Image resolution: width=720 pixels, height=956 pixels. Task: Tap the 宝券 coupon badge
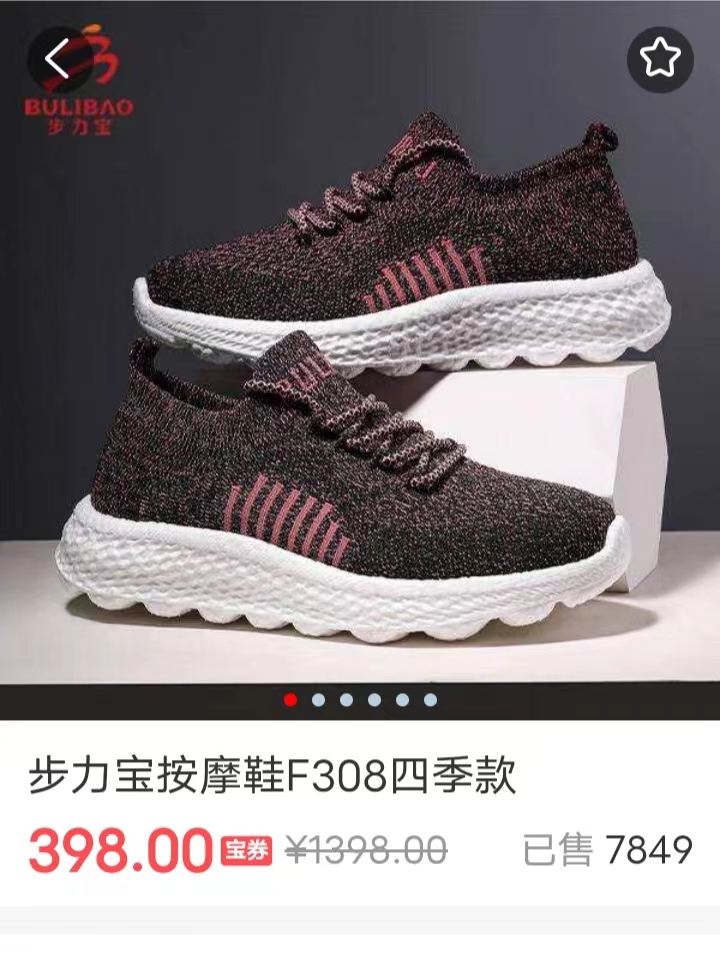[246, 851]
